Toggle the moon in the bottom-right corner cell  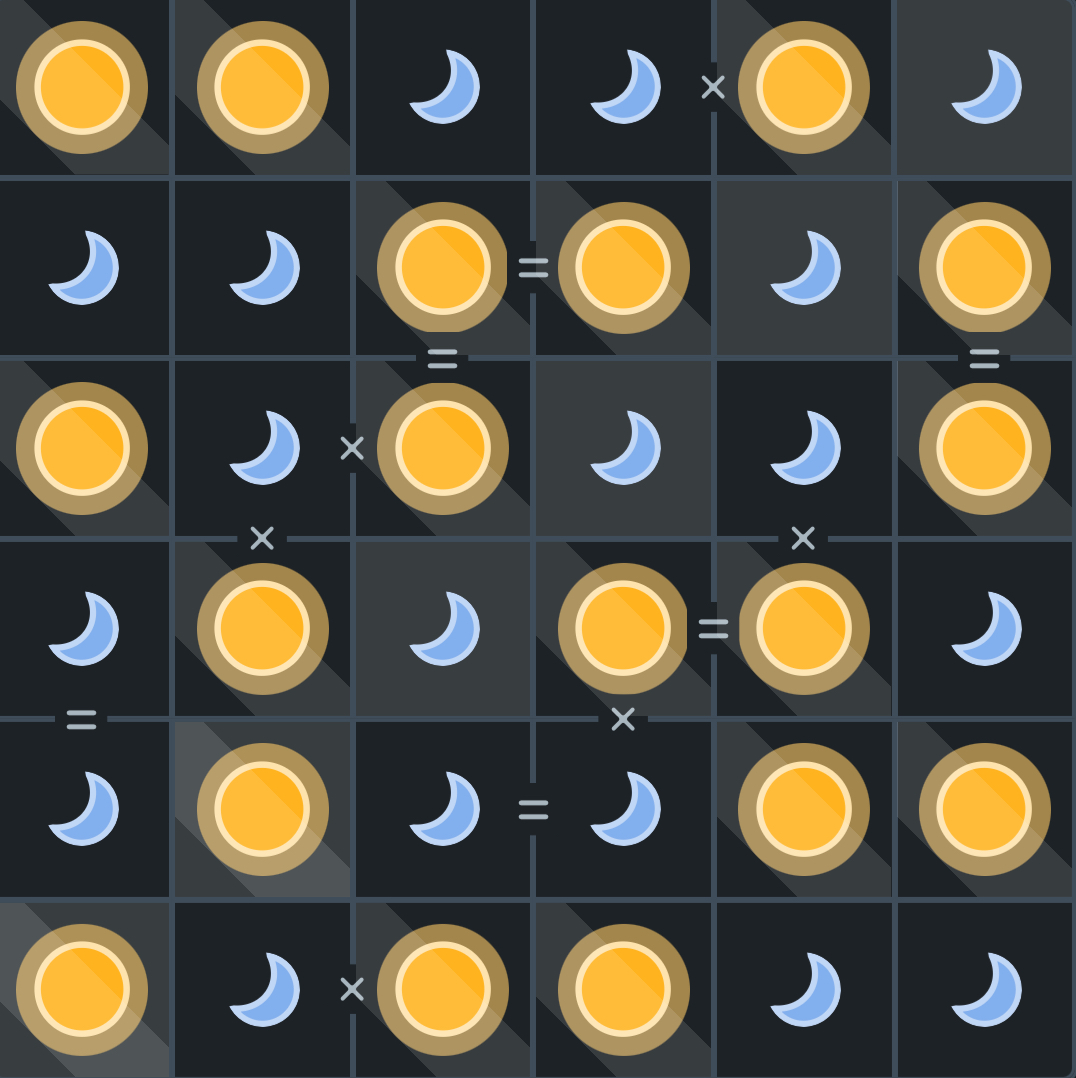985,989
